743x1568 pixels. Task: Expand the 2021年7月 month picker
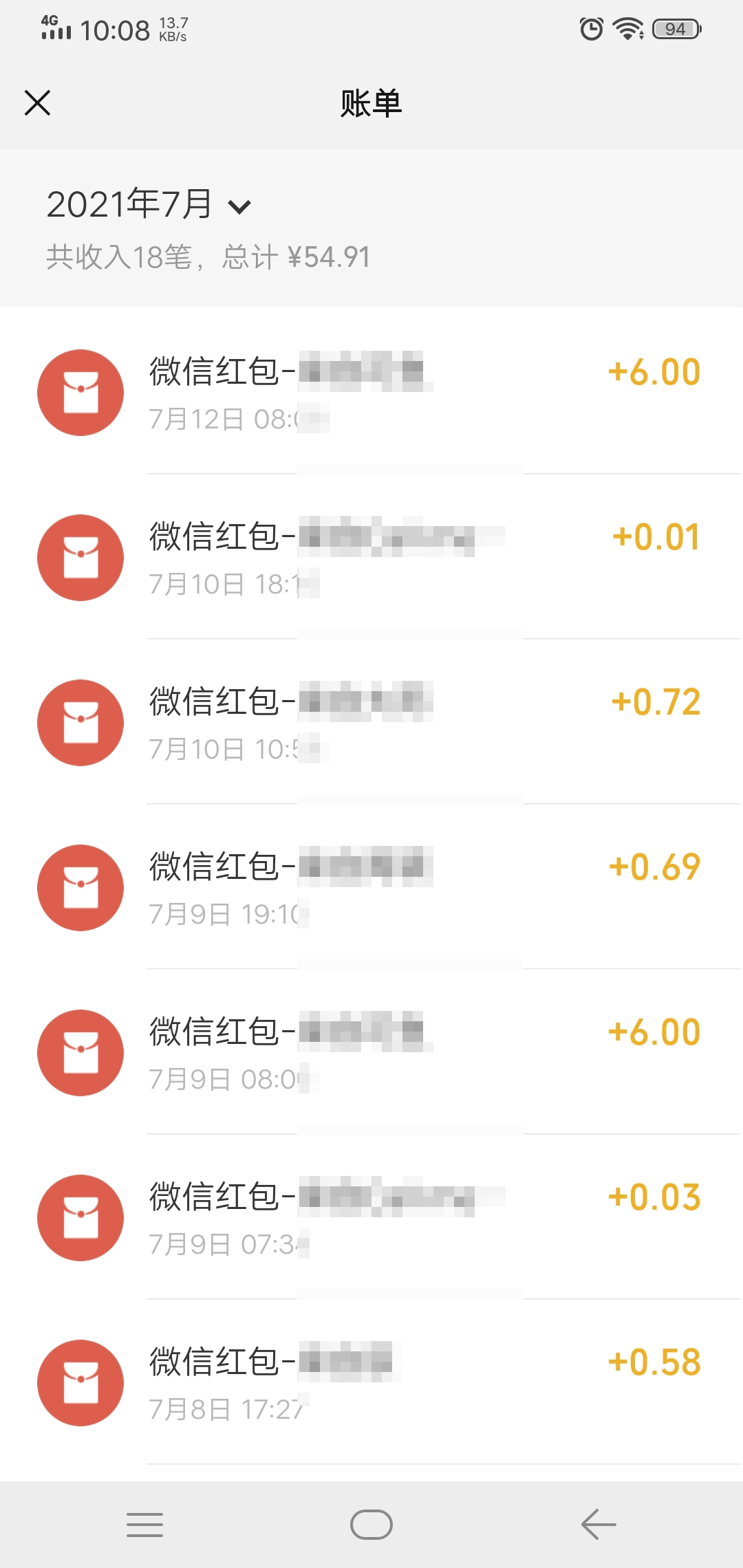pos(149,204)
